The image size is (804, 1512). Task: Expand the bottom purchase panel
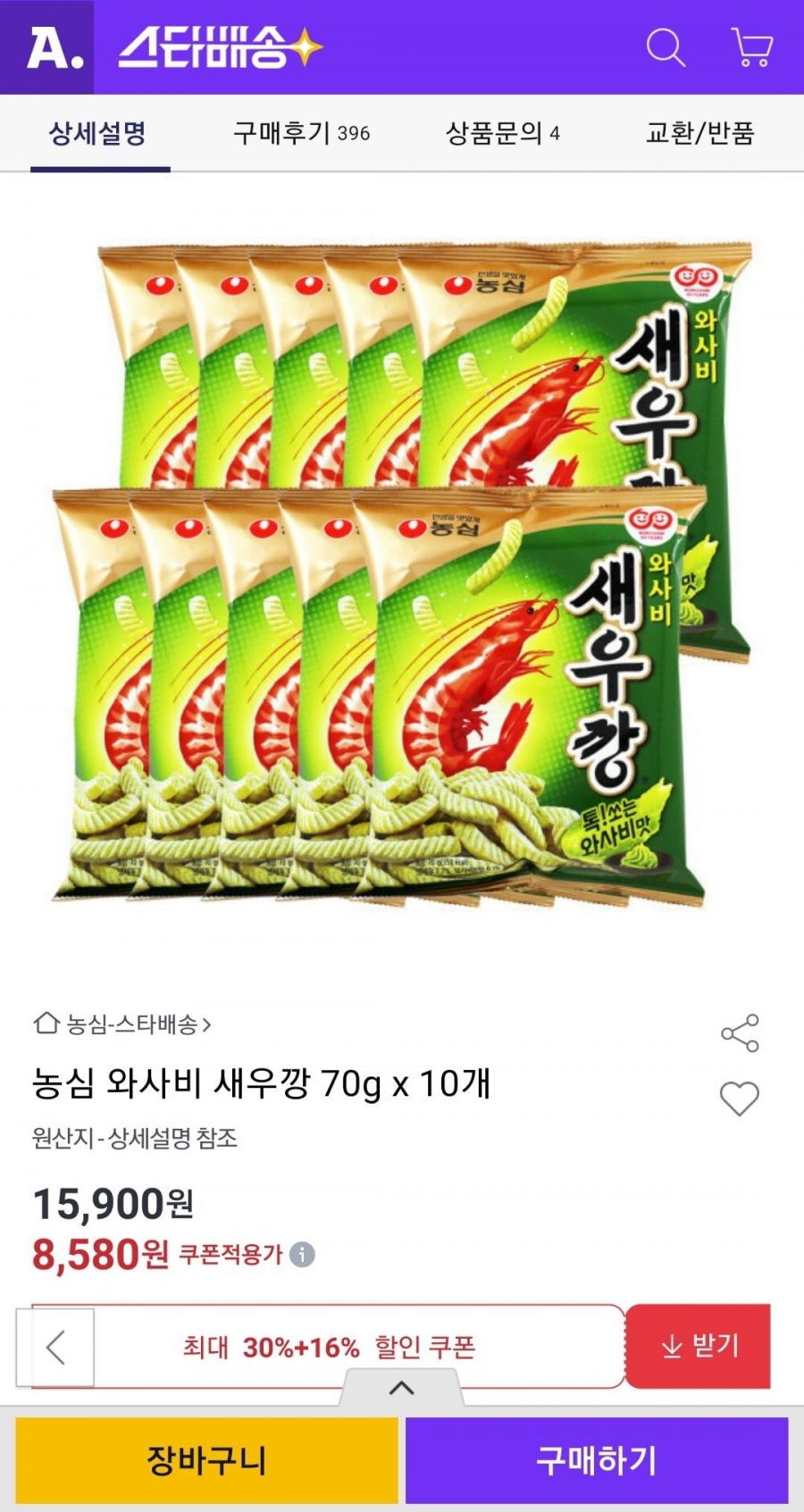tap(402, 1388)
